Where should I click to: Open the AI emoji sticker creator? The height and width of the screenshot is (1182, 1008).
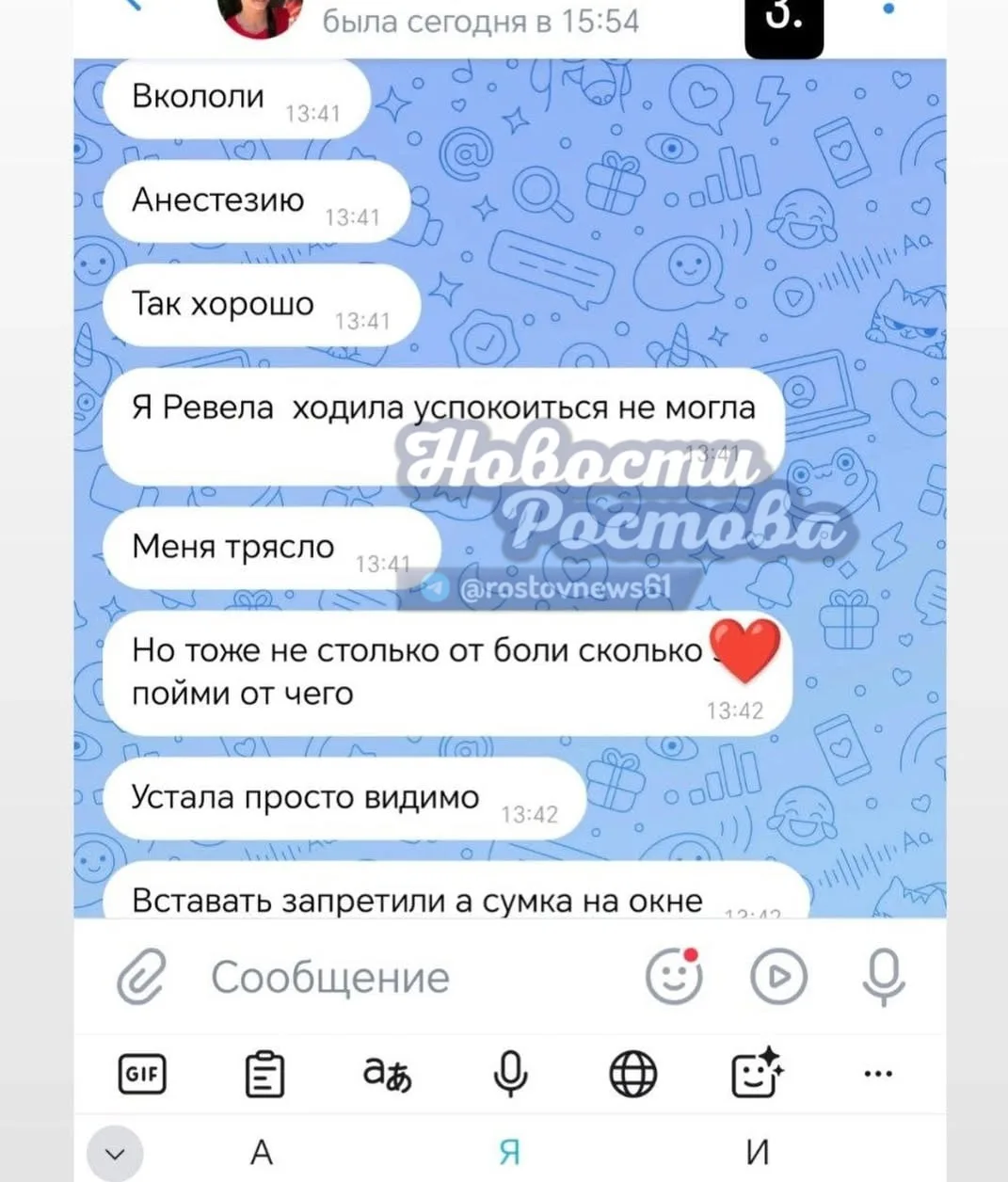[757, 1074]
